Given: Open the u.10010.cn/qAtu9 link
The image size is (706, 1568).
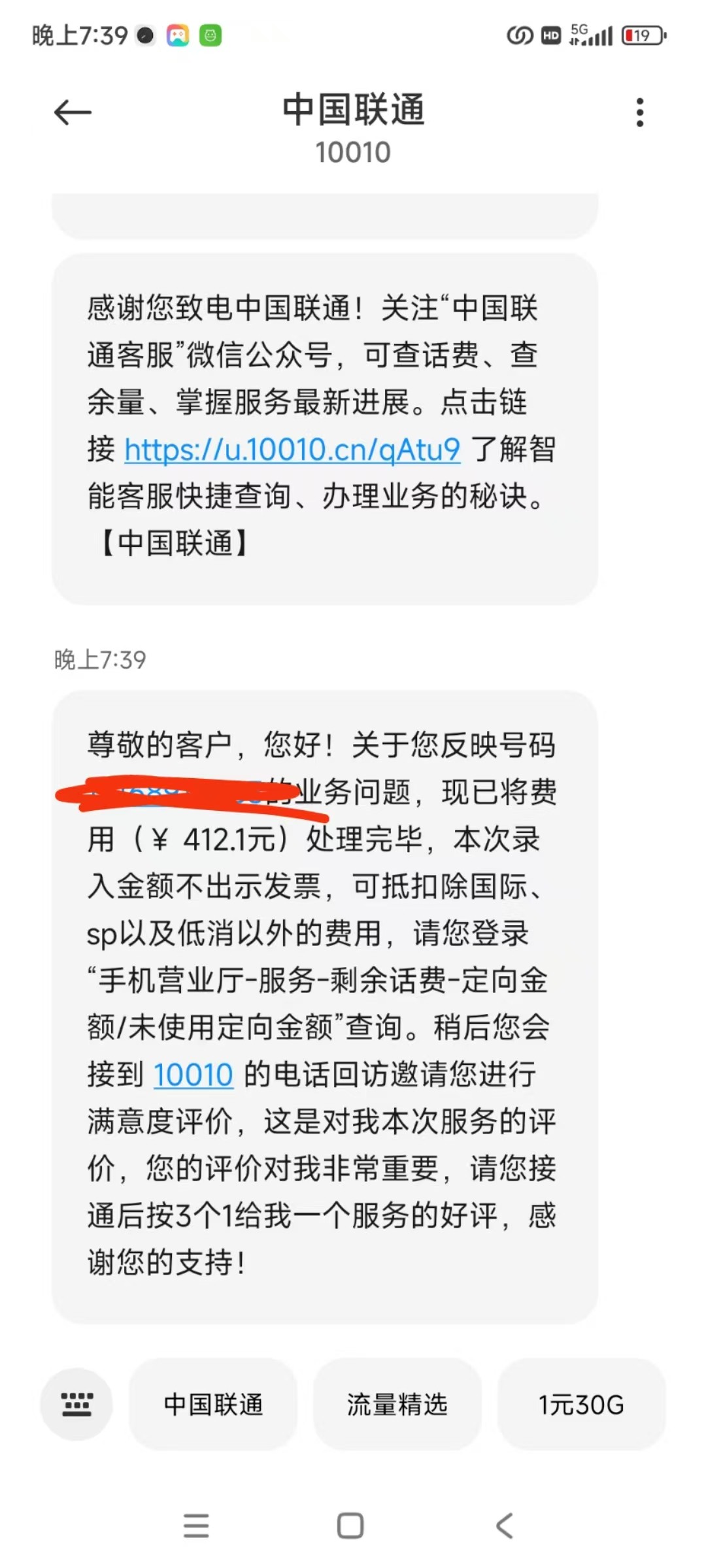Looking at the screenshot, I should (292, 449).
